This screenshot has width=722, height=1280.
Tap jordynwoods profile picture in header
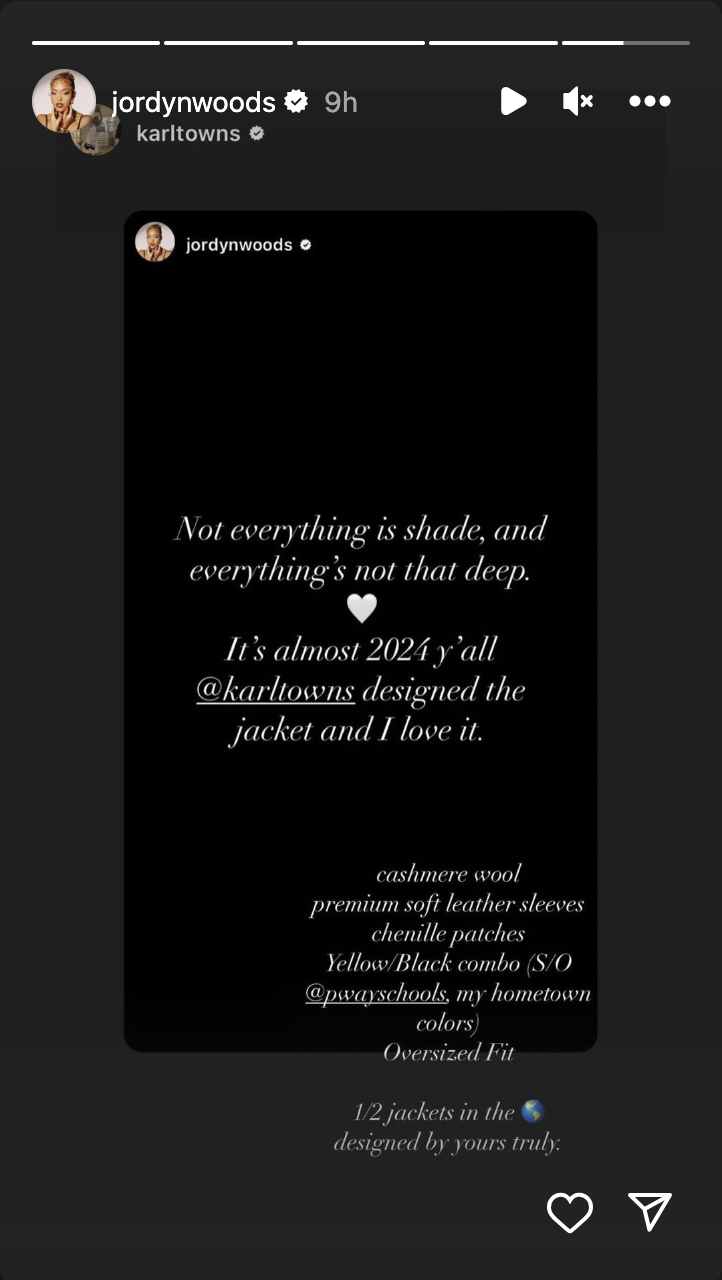click(x=62, y=99)
